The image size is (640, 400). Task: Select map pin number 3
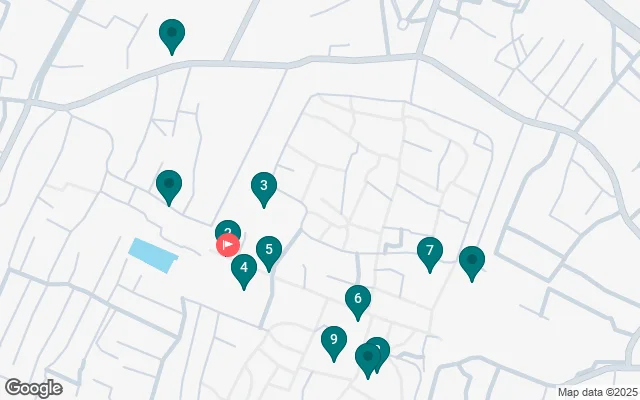264,186
